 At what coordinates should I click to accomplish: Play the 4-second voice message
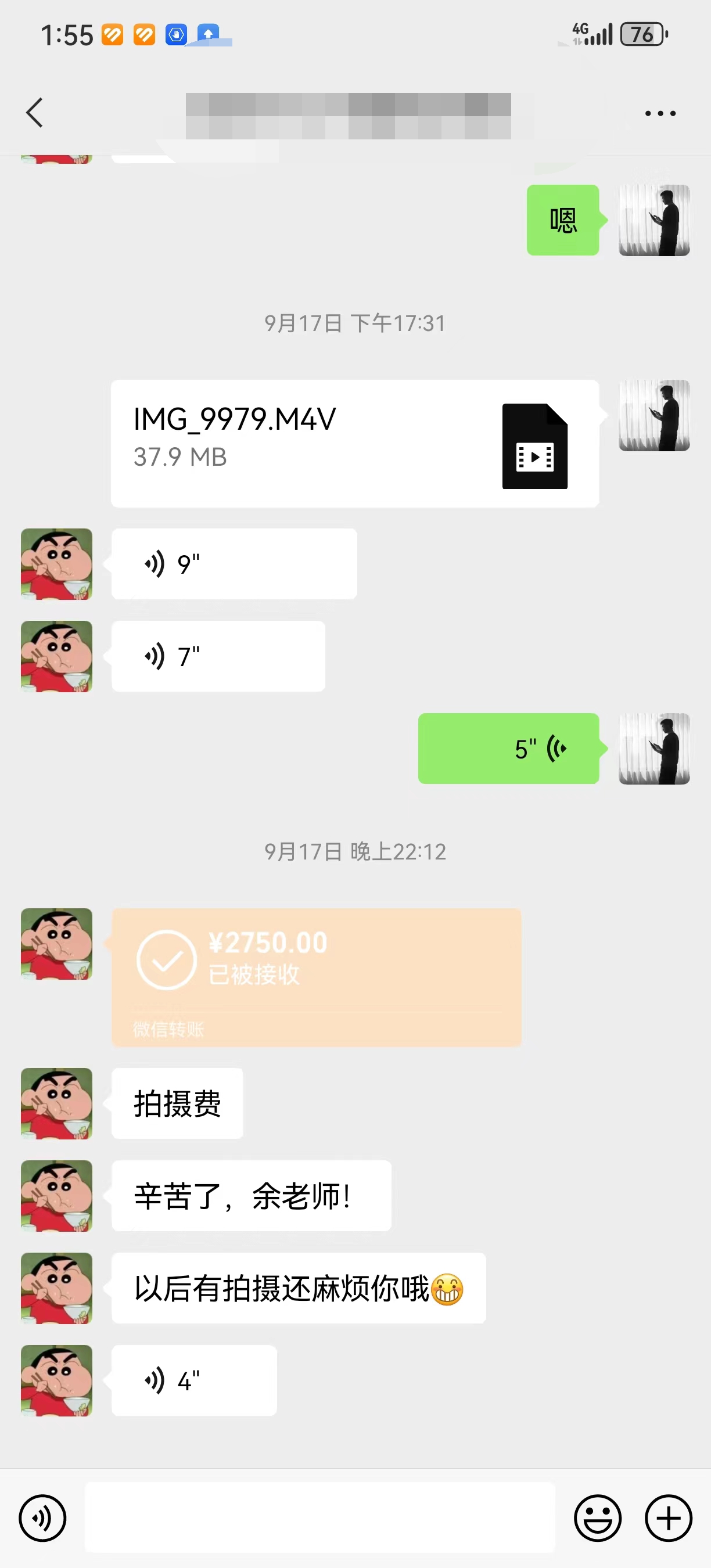(194, 1380)
